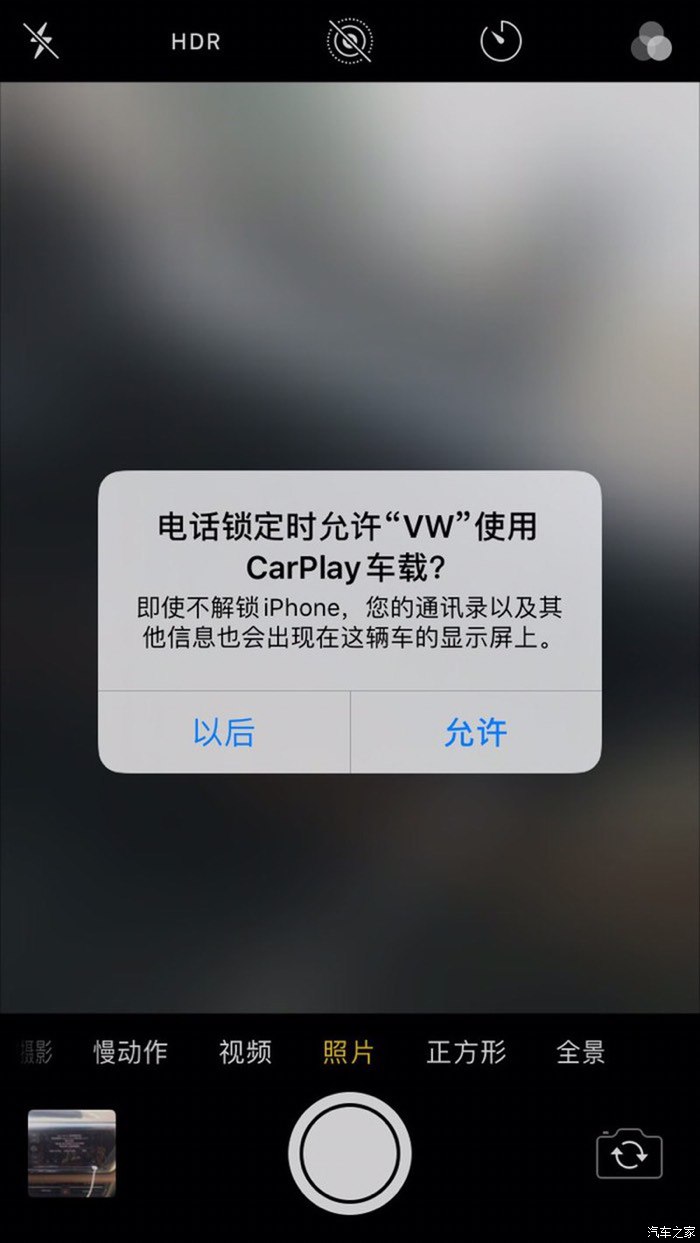Tap the HDR option
Viewport: 700px width, 1243px height.
(195, 42)
